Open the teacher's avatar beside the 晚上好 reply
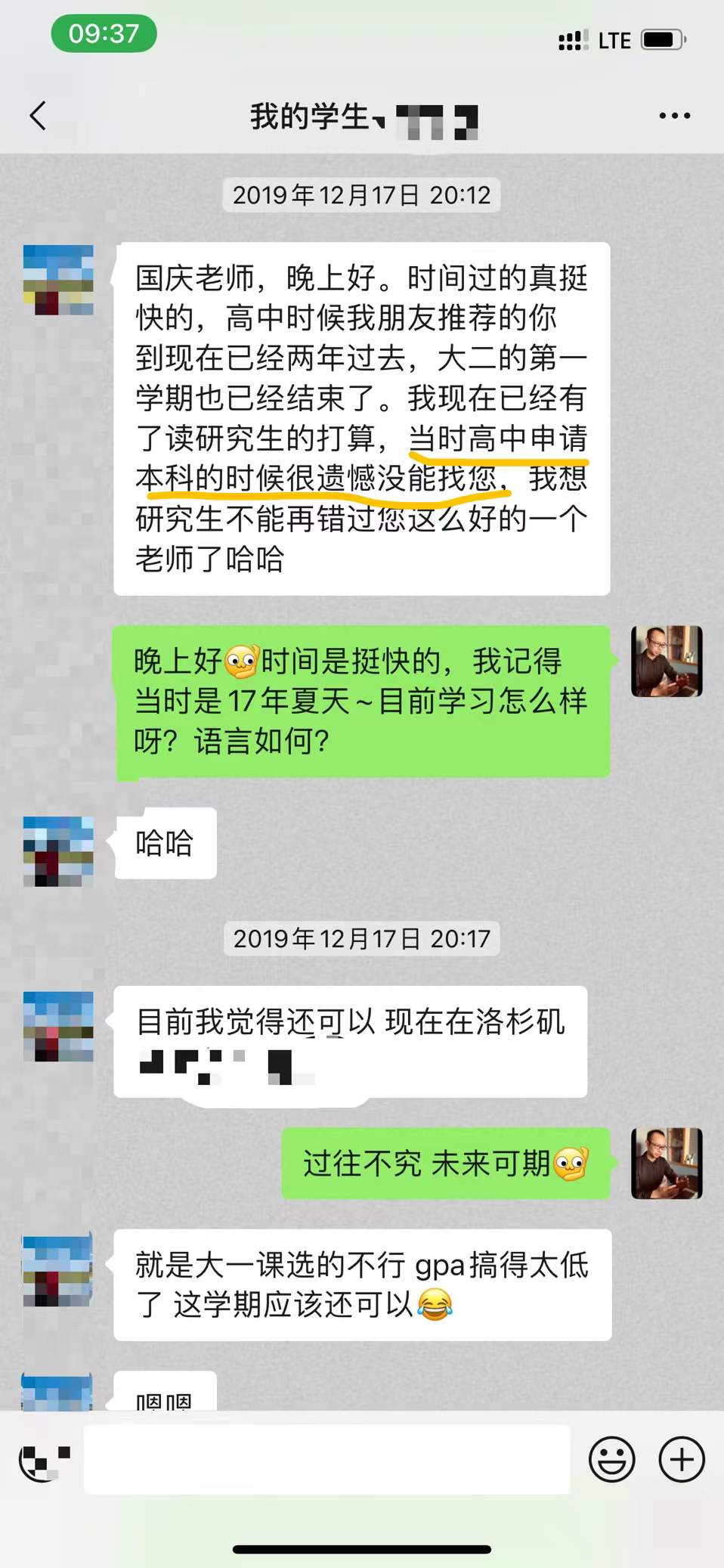The height and width of the screenshot is (1568, 724). (x=667, y=662)
